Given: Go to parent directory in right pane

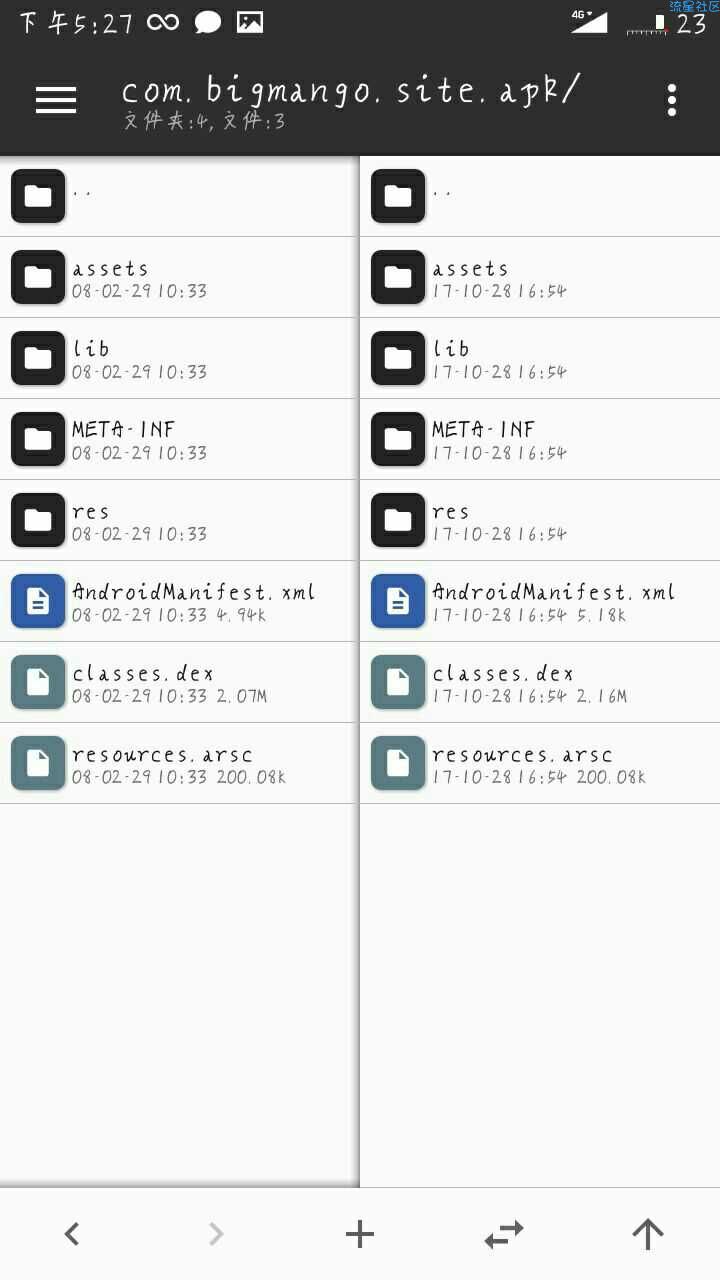Looking at the screenshot, I should click(540, 196).
